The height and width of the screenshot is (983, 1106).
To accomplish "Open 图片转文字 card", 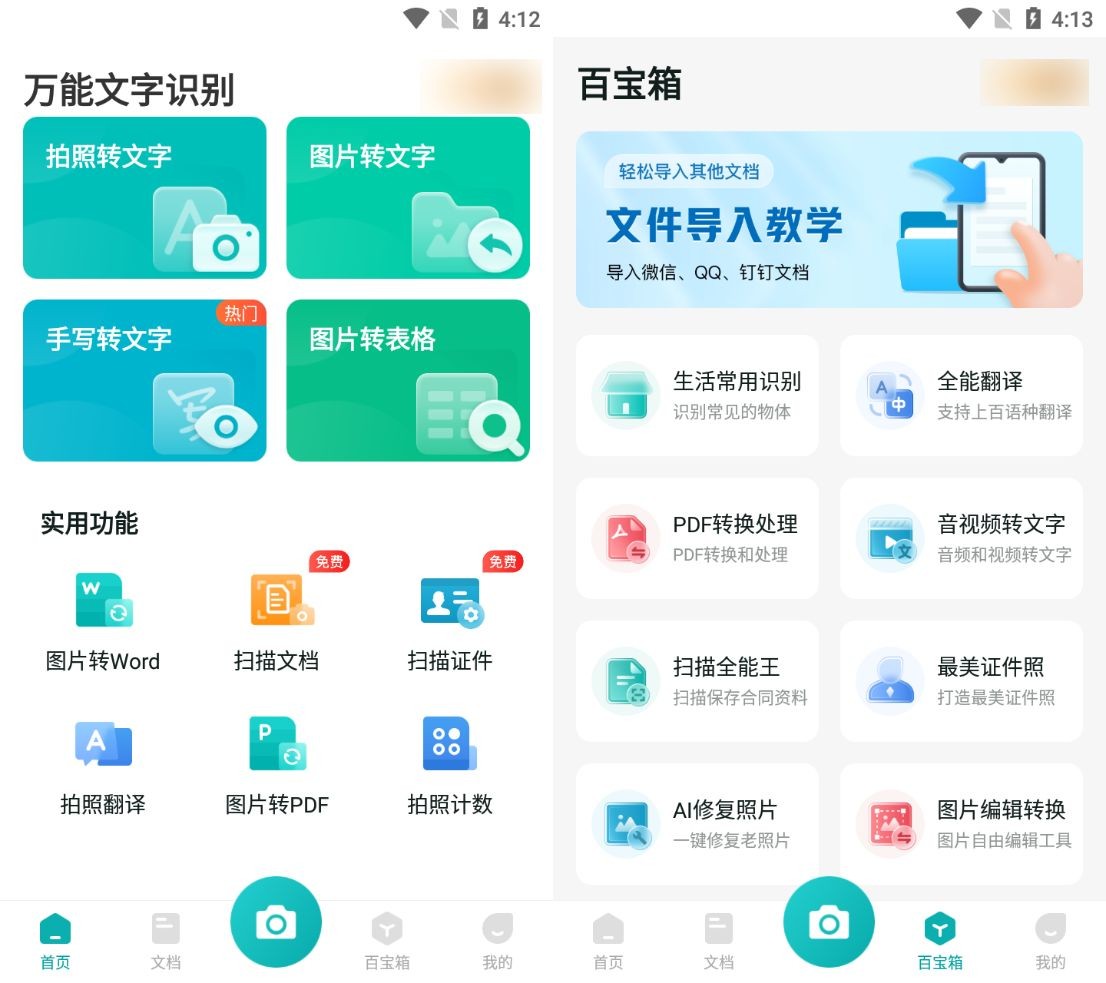I will 408,198.
